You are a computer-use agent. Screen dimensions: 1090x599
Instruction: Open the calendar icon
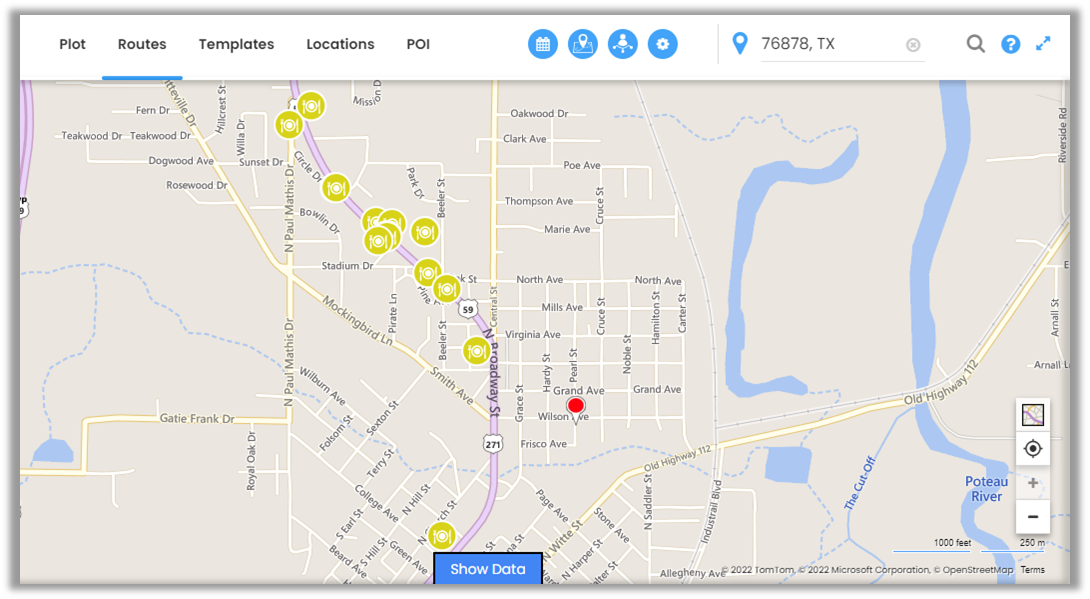pyautogui.click(x=542, y=44)
